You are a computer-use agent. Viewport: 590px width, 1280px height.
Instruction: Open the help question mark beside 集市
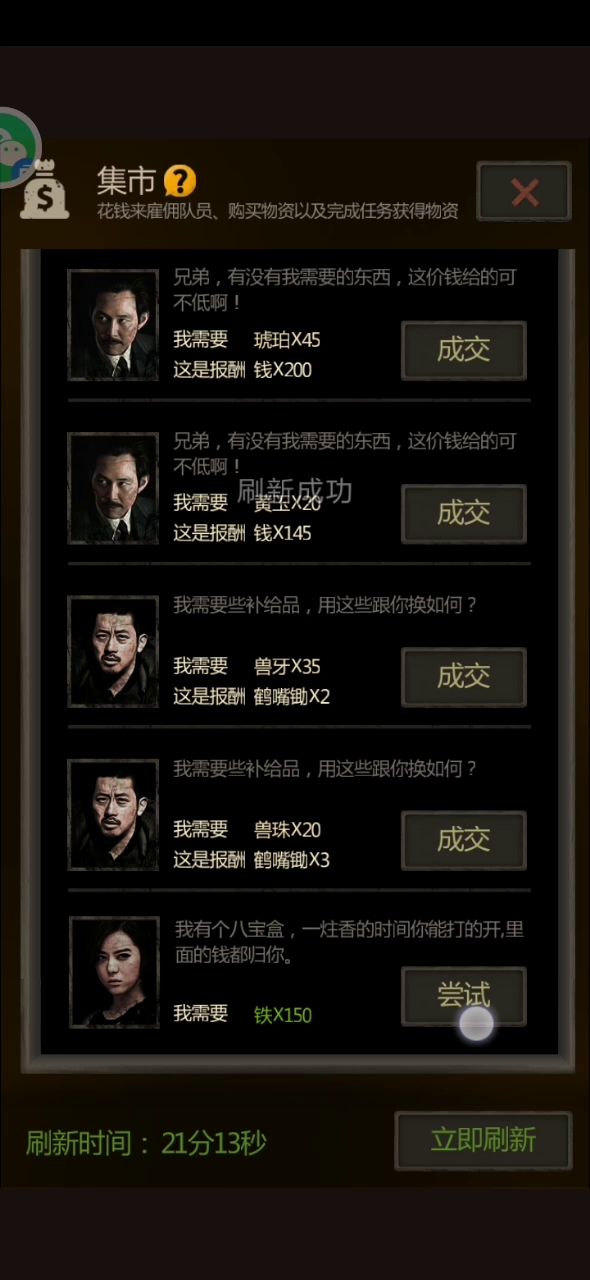pos(180,181)
